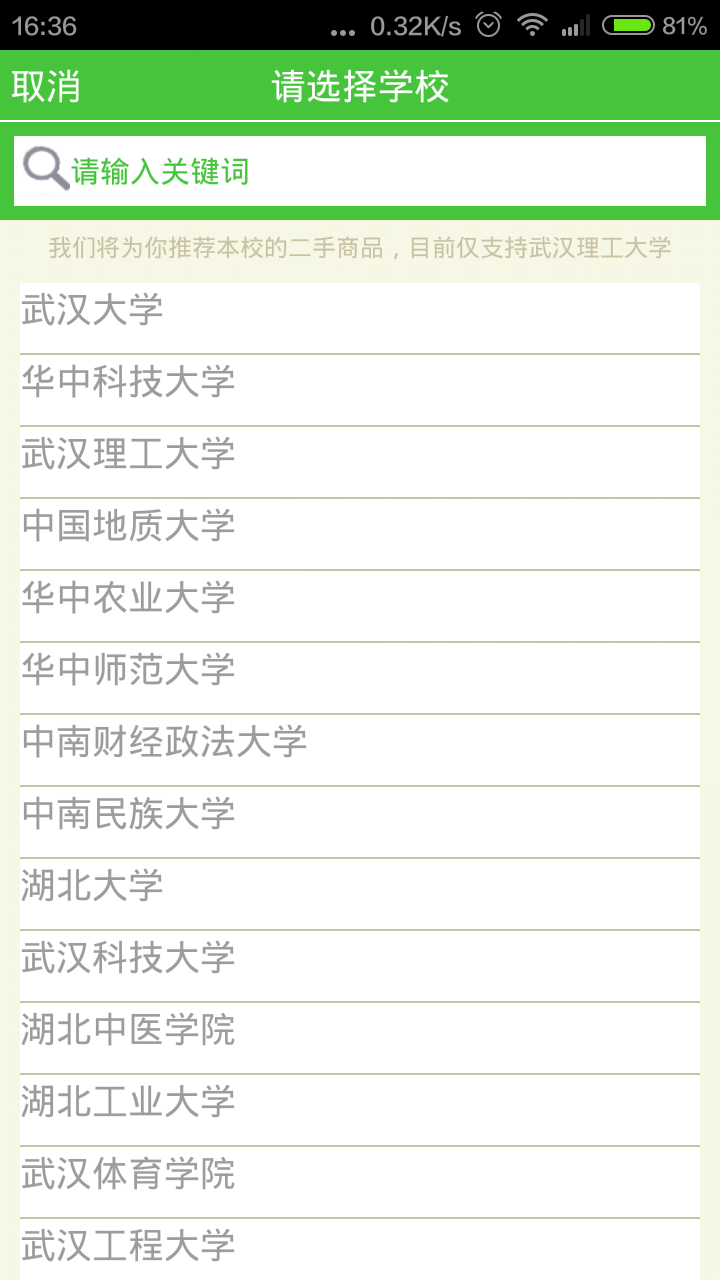
Task: Click the signal strength bars icon
Action: (572, 27)
